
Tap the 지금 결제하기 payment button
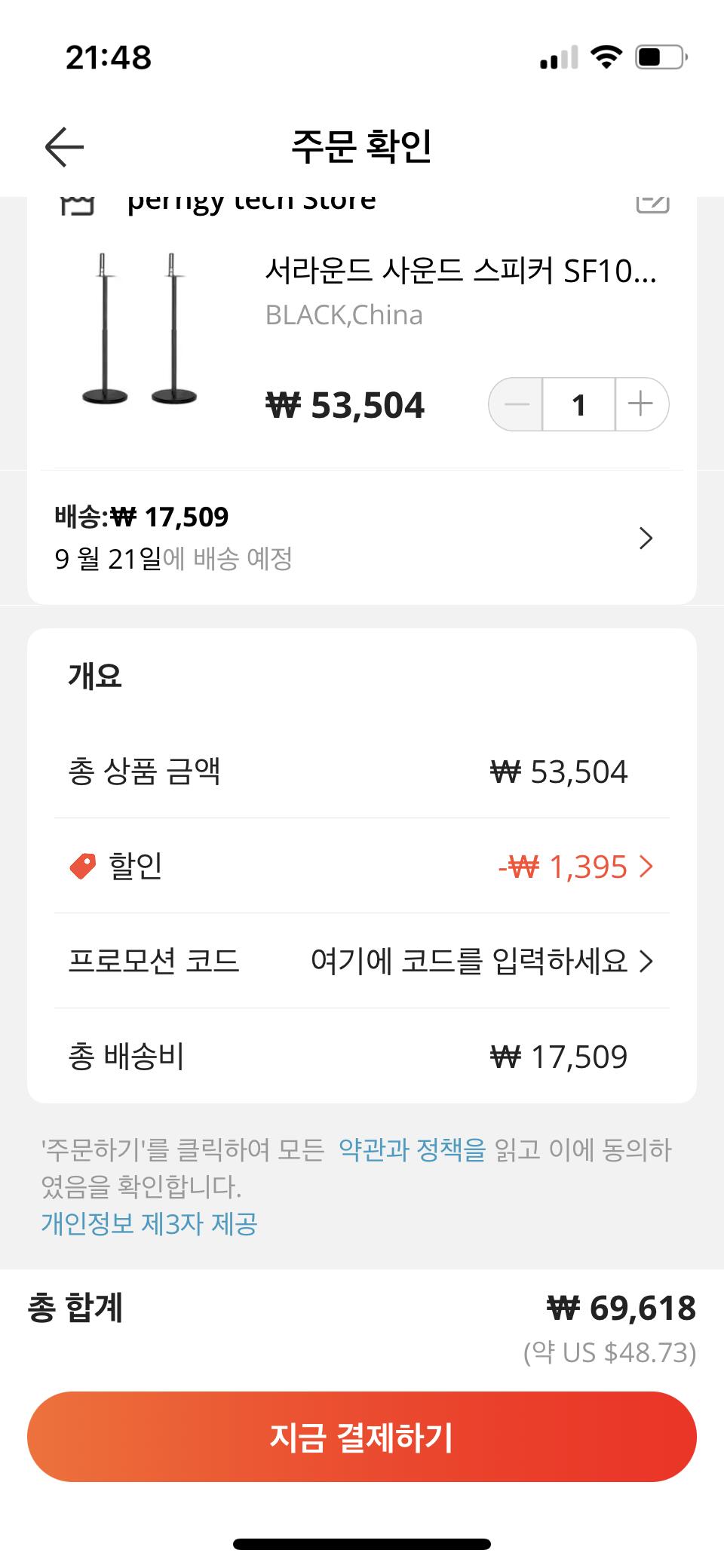[362, 1435]
